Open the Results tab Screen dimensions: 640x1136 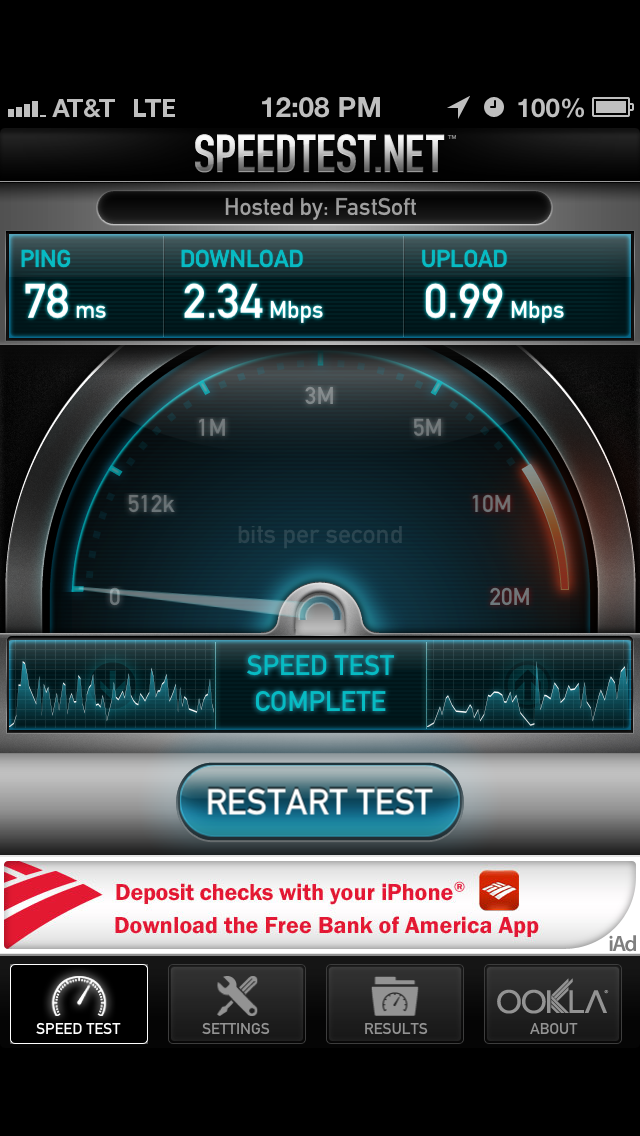coord(395,1003)
